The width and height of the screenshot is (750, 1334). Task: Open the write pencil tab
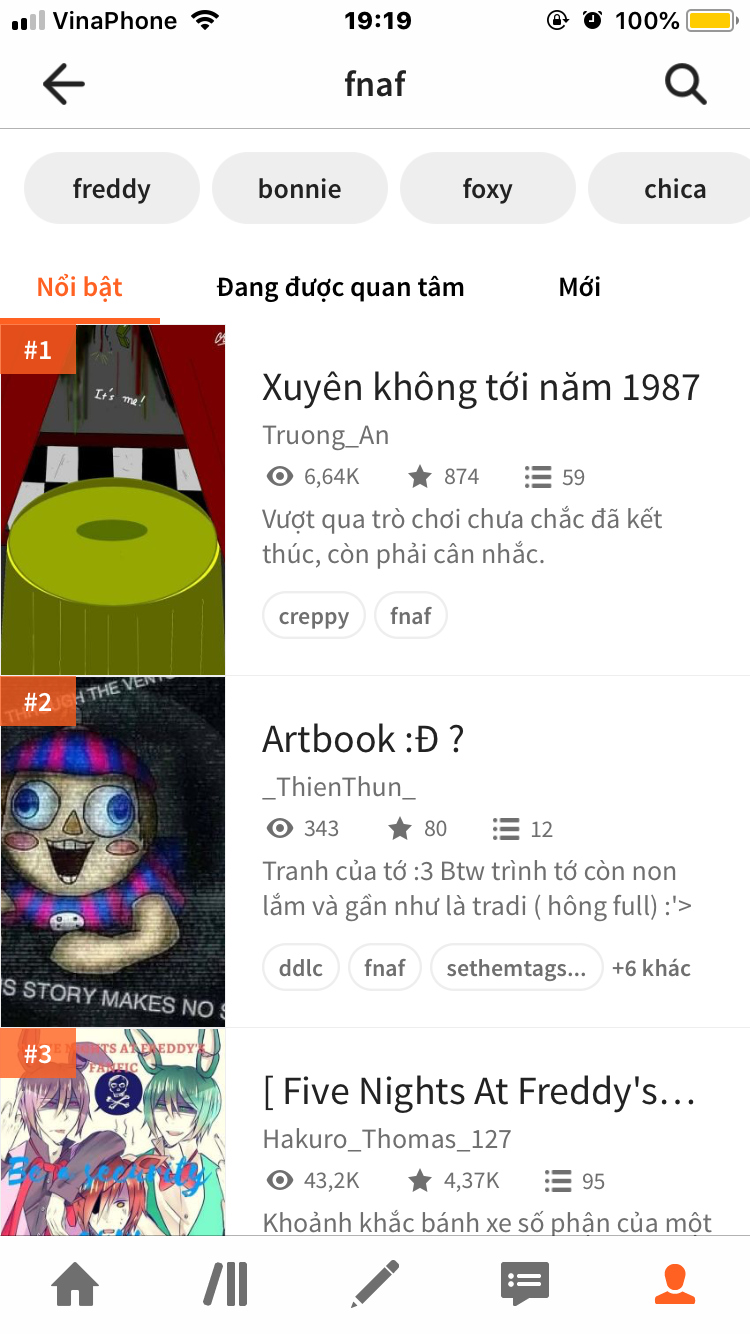375,1284
